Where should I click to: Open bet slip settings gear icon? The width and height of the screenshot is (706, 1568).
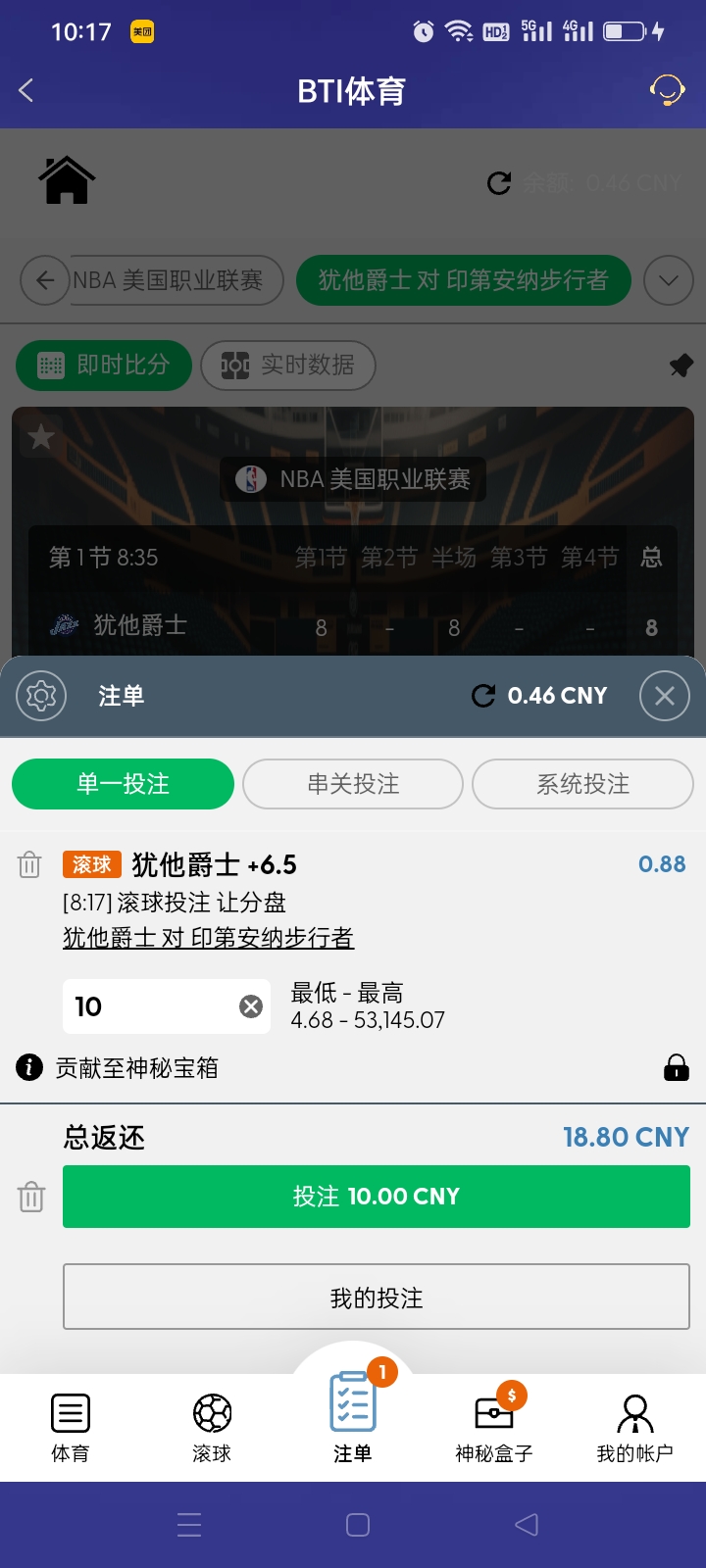click(x=40, y=696)
